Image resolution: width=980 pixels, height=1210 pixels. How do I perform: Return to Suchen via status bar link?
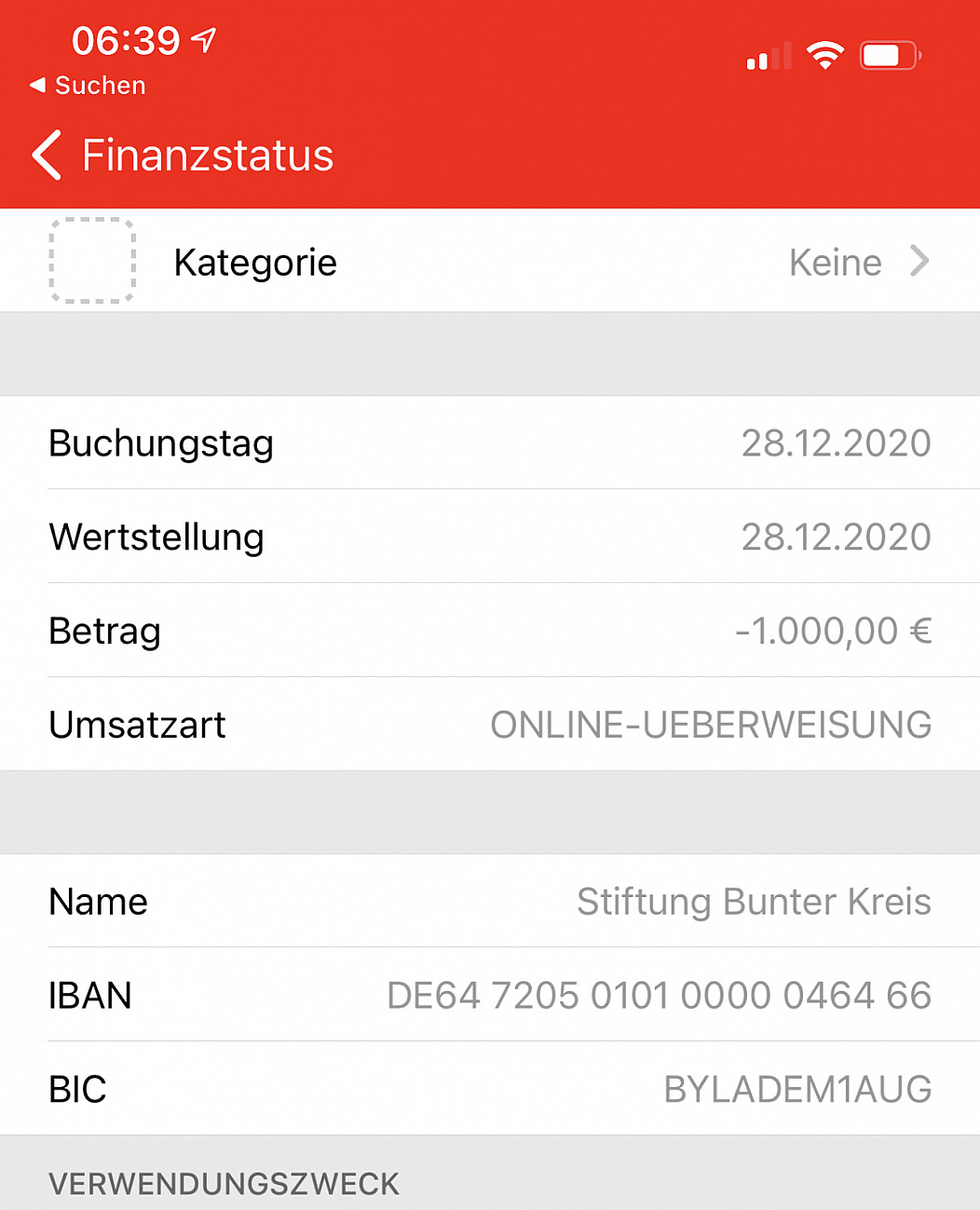point(88,86)
